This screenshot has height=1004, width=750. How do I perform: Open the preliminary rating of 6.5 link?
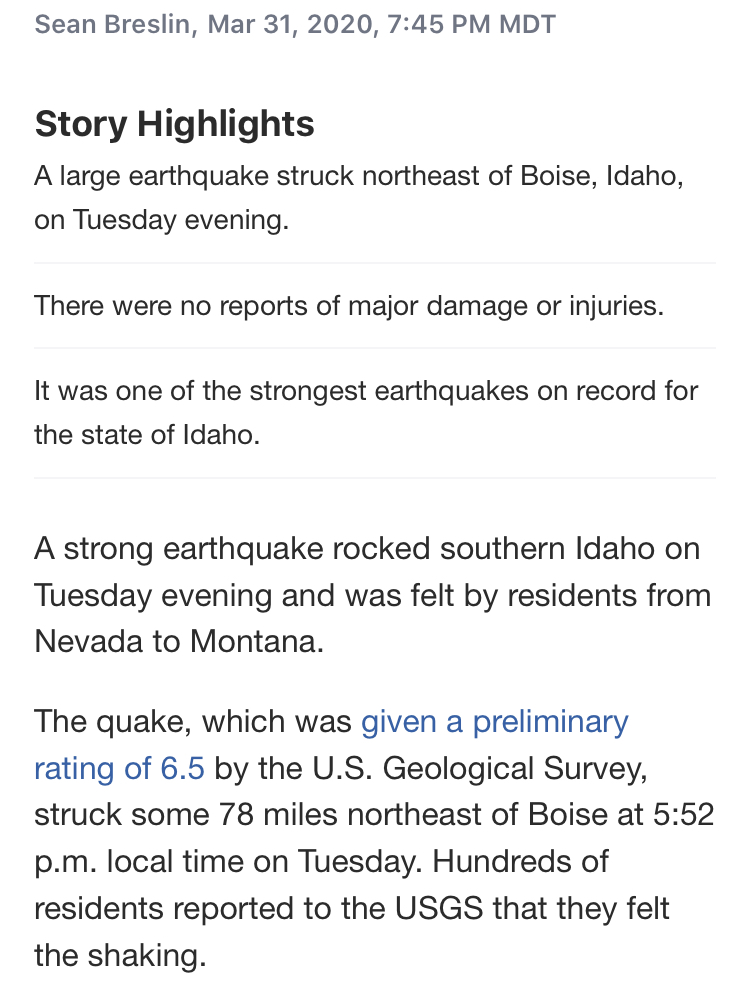coord(494,722)
